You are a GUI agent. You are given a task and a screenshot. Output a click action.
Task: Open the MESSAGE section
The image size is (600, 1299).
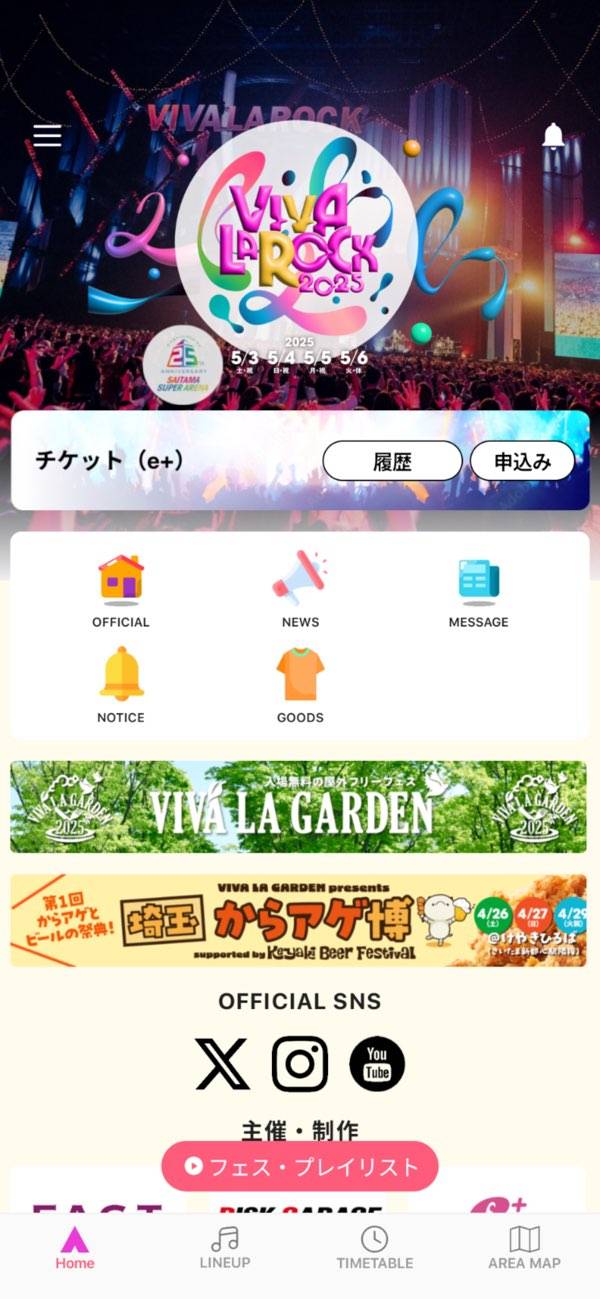(x=478, y=591)
